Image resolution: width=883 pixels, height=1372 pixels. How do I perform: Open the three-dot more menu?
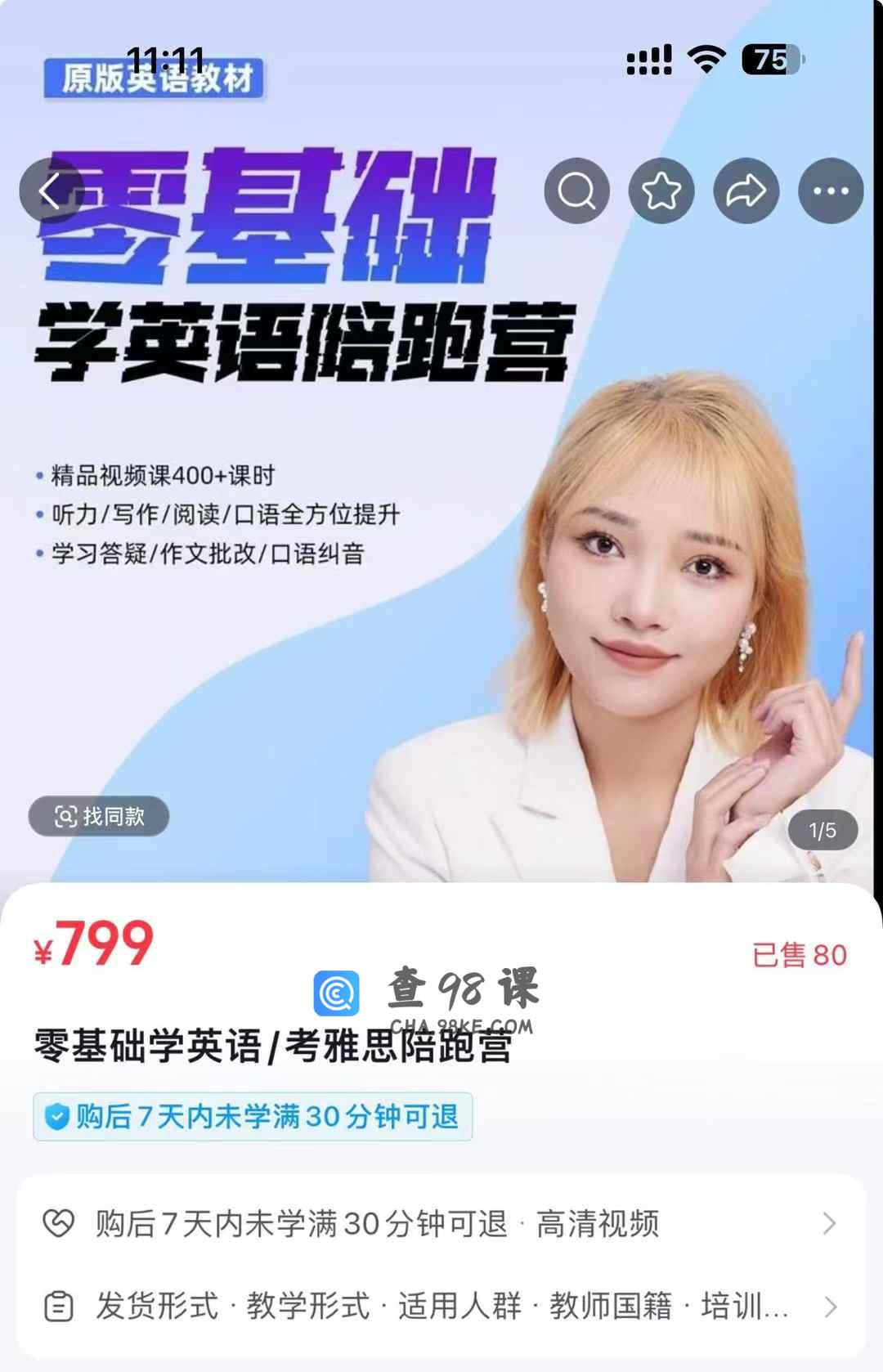[x=831, y=191]
